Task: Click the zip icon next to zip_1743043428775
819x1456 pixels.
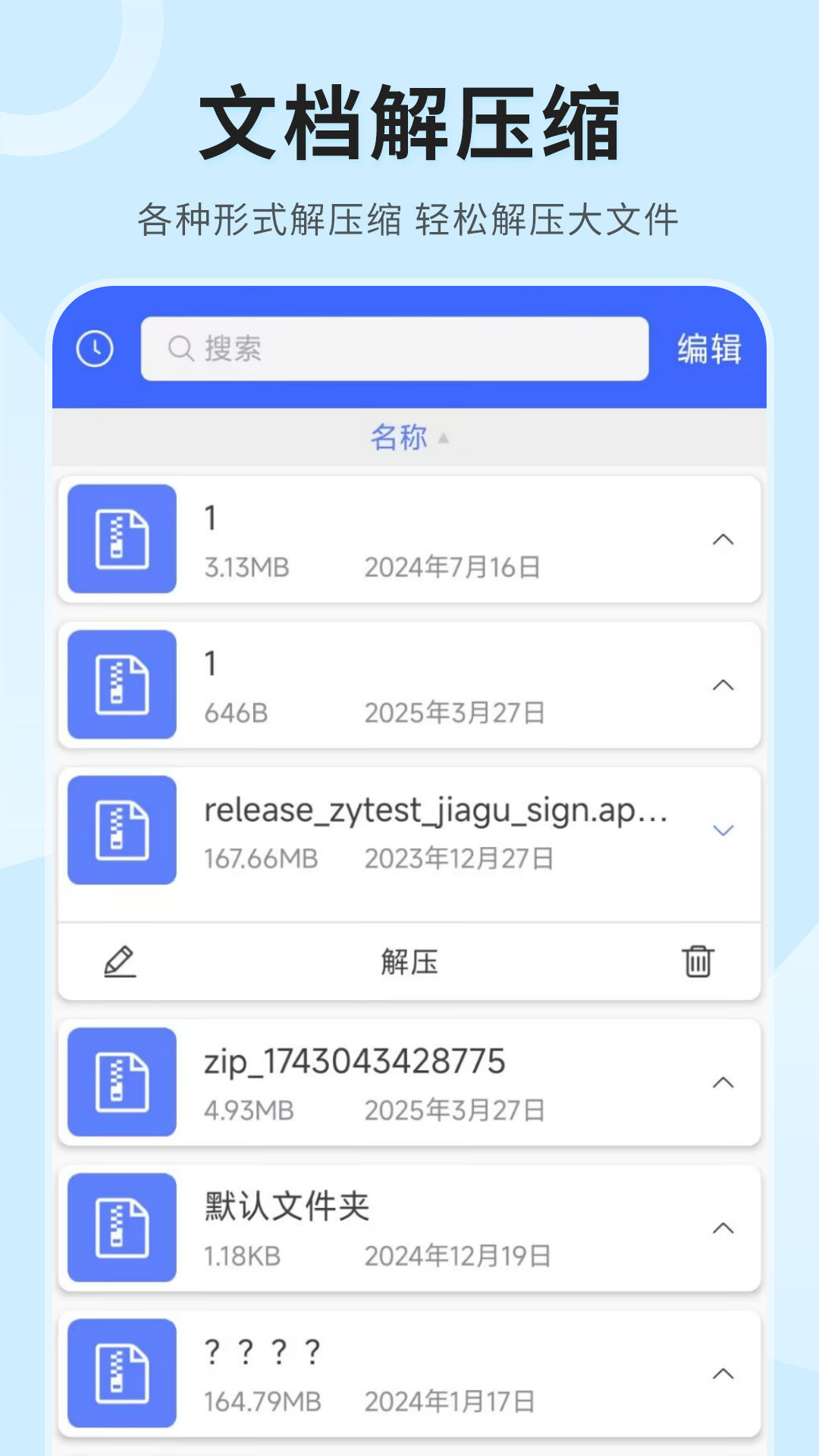Action: tap(121, 1082)
